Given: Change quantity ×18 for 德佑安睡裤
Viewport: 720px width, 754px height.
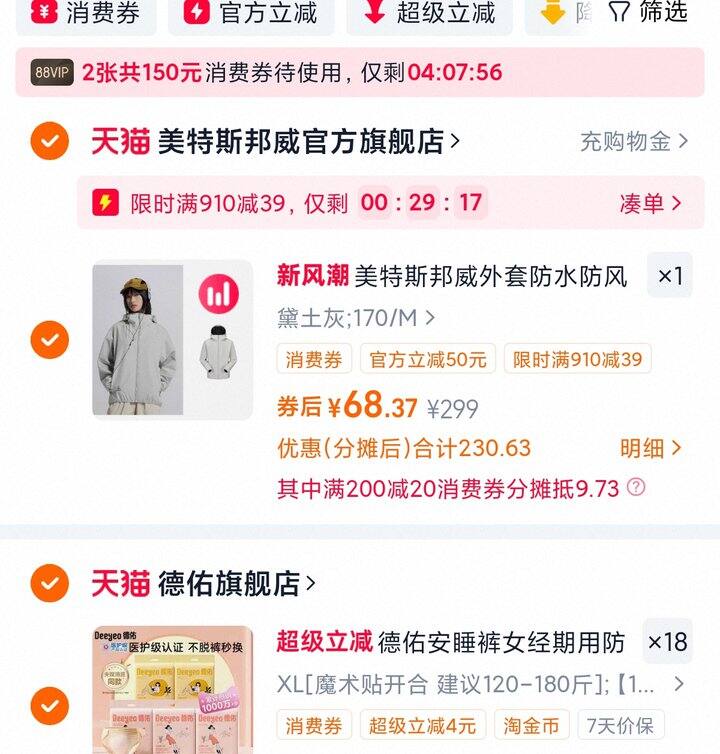Looking at the screenshot, I should coord(667,642).
